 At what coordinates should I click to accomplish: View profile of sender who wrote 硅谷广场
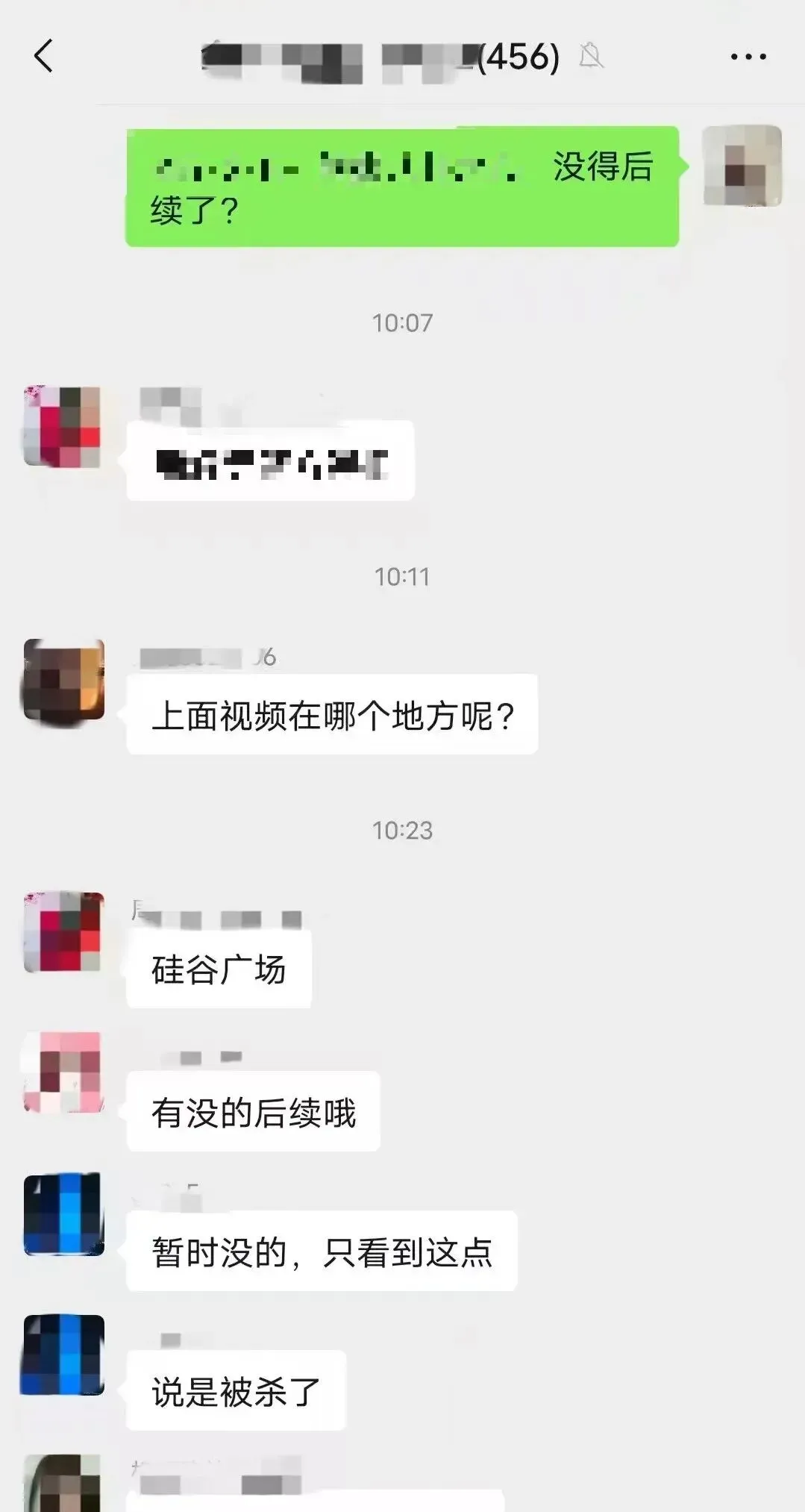click(63, 932)
